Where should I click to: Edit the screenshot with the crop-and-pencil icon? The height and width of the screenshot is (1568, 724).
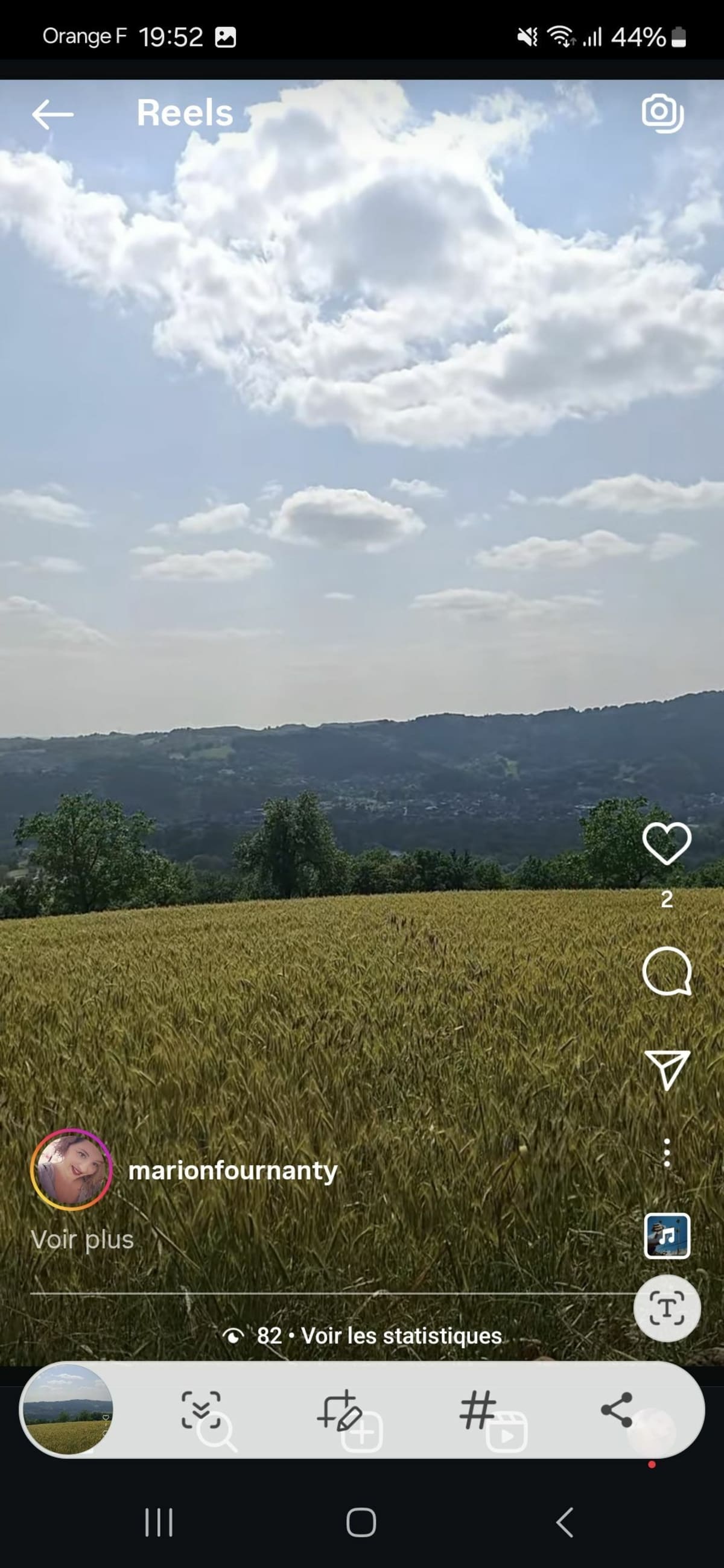pos(339,1409)
